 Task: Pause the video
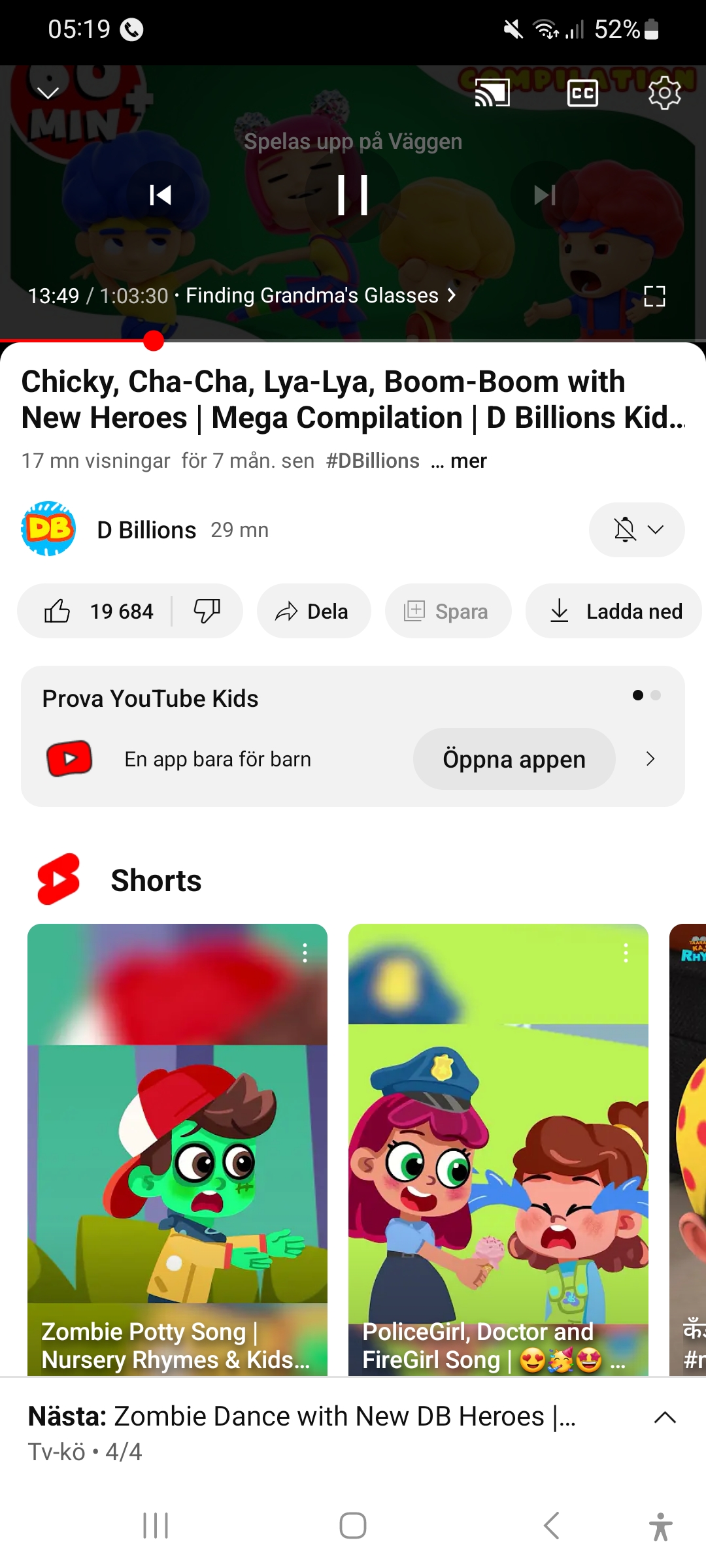pyautogui.click(x=352, y=195)
